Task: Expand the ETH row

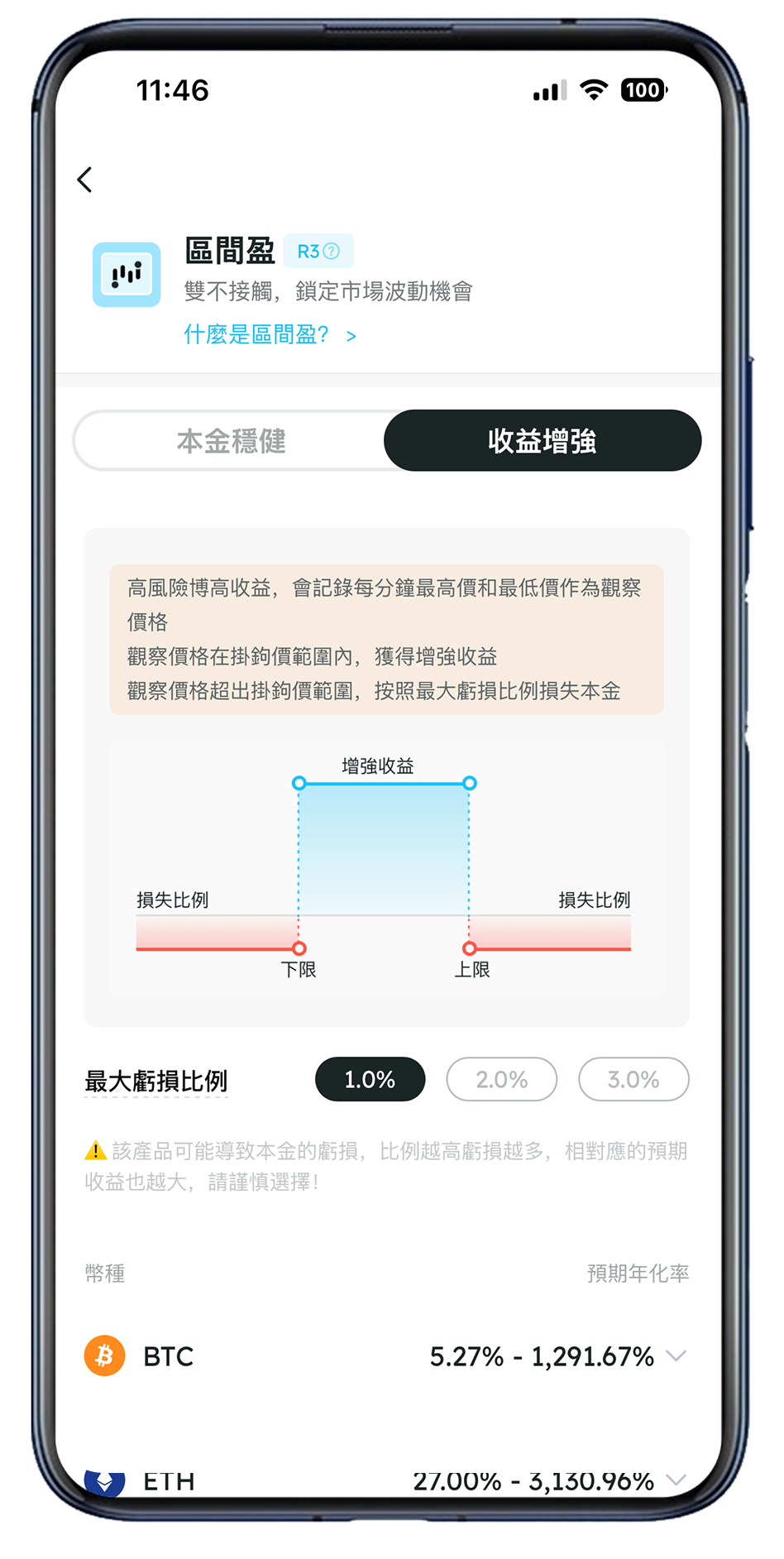Action: 676,1480
